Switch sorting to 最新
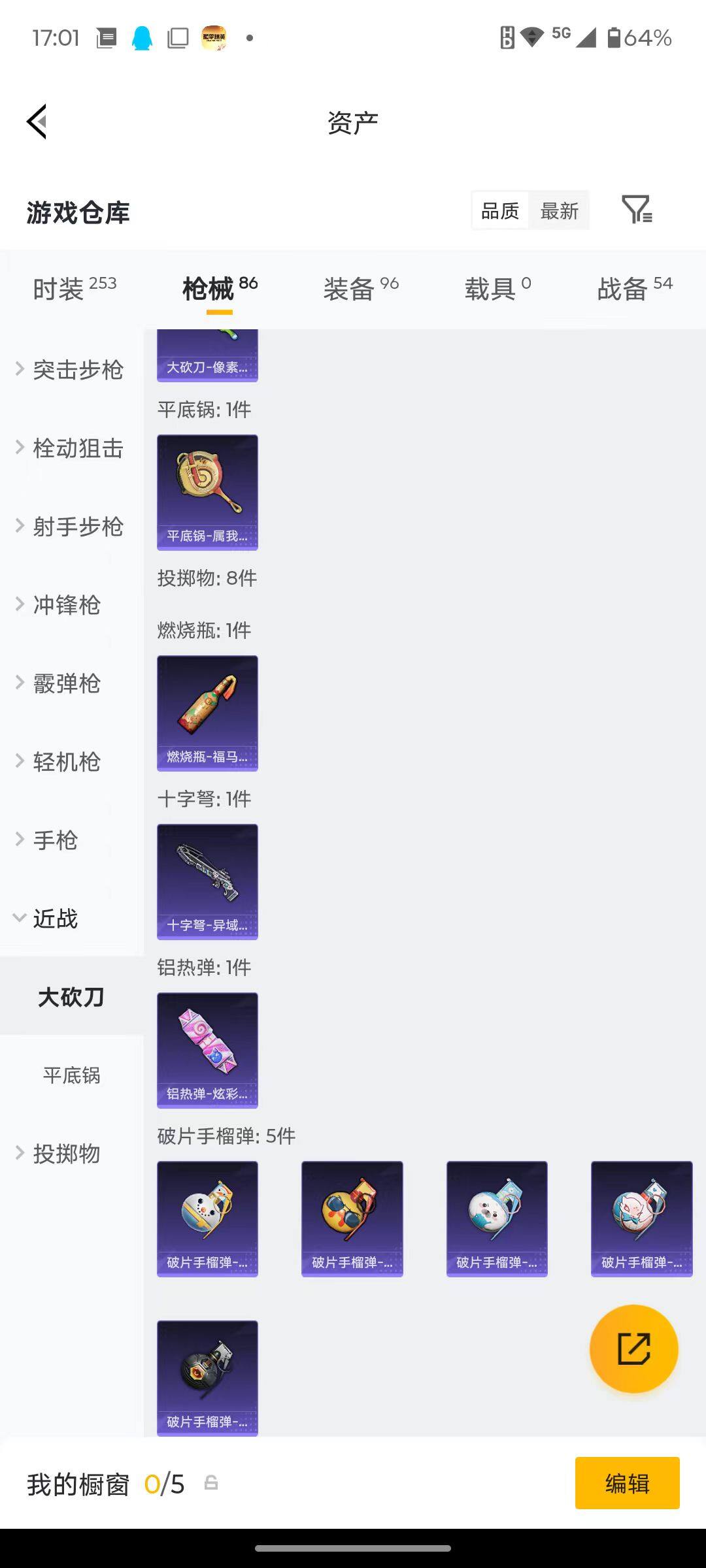The image size is (706, 1568). pos(560,210)
